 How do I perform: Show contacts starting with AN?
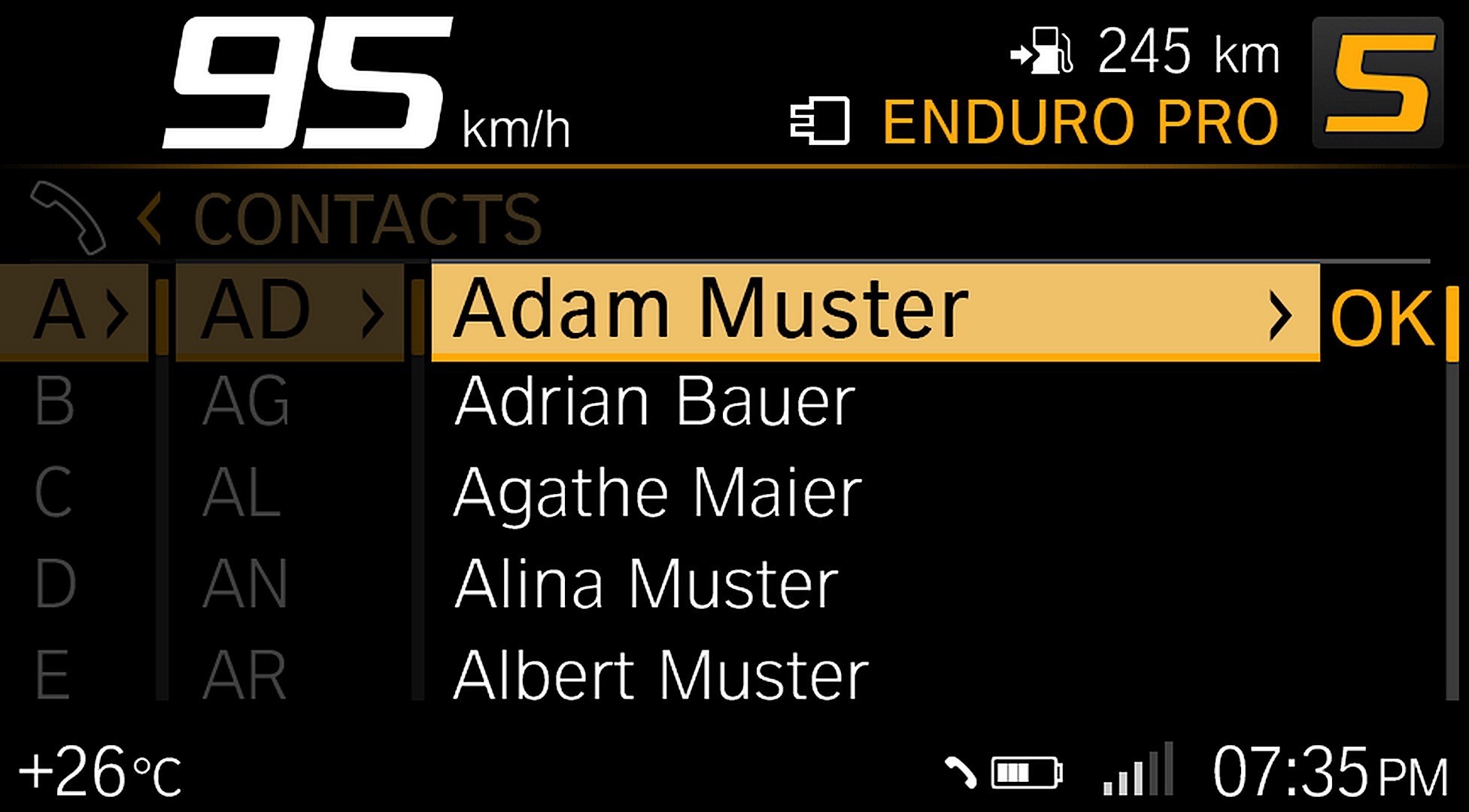coord(245,584)
